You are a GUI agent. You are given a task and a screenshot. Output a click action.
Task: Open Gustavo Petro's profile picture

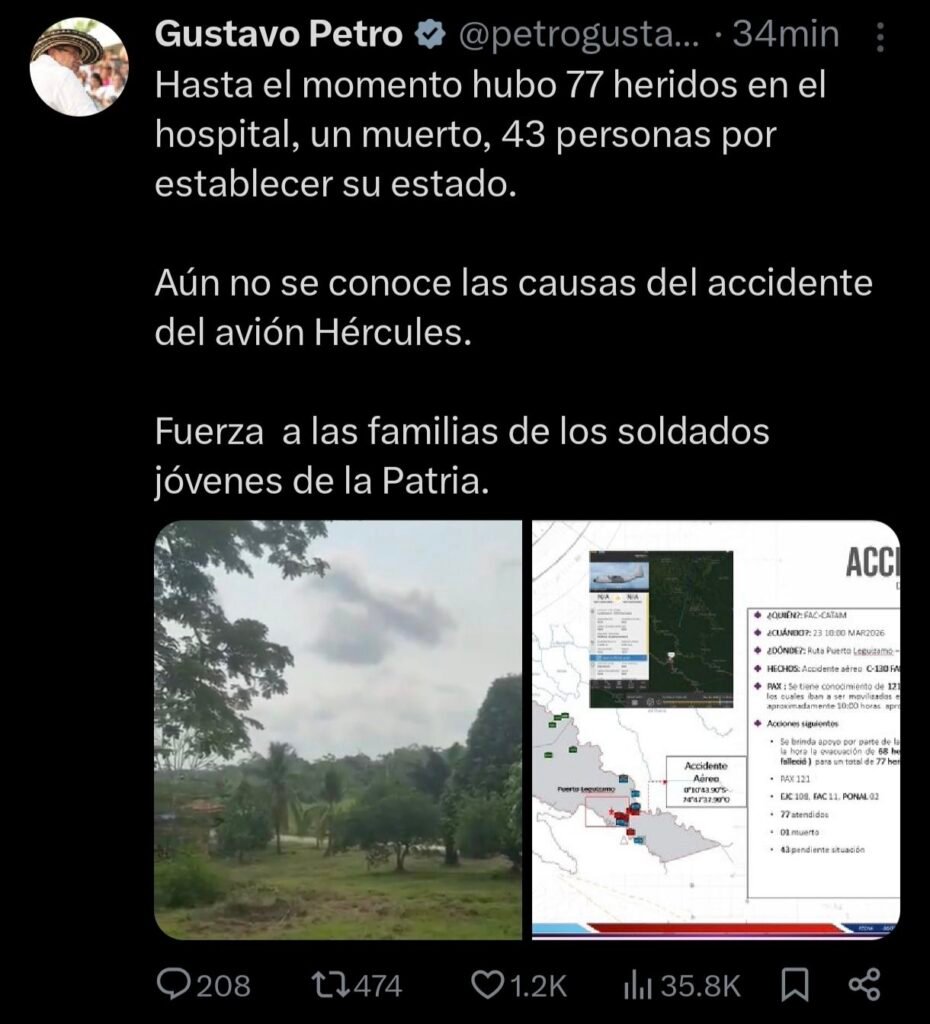click(79, 67)
